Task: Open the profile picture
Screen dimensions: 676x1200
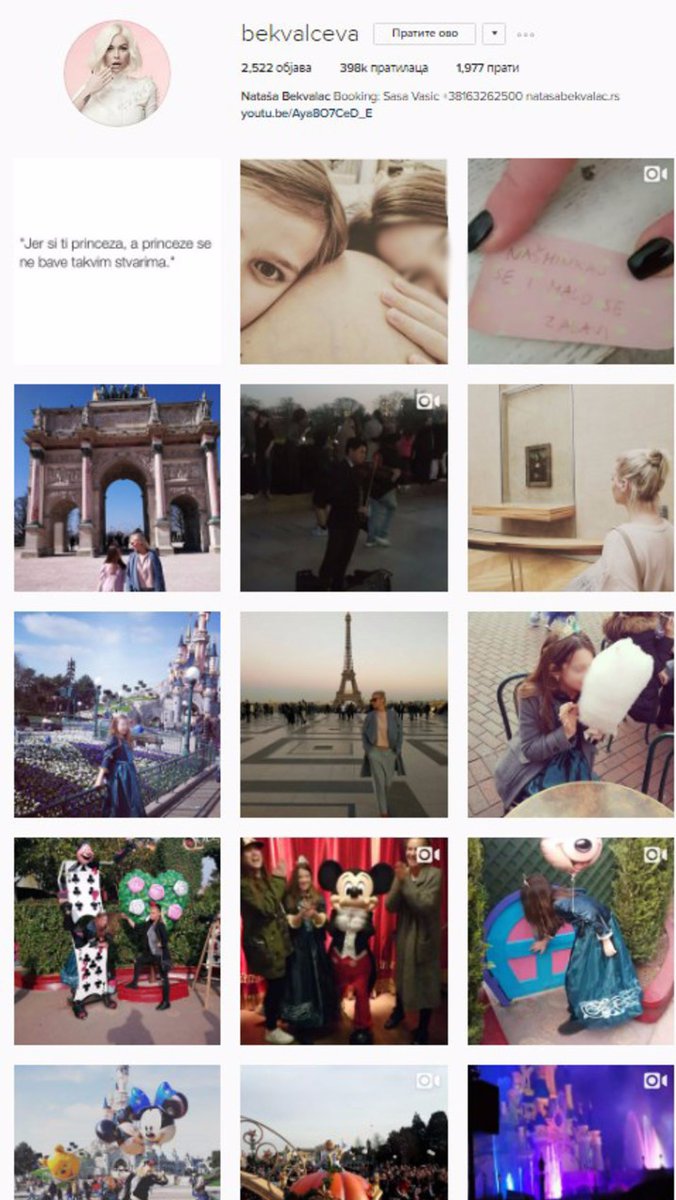Action: point(117,72)
